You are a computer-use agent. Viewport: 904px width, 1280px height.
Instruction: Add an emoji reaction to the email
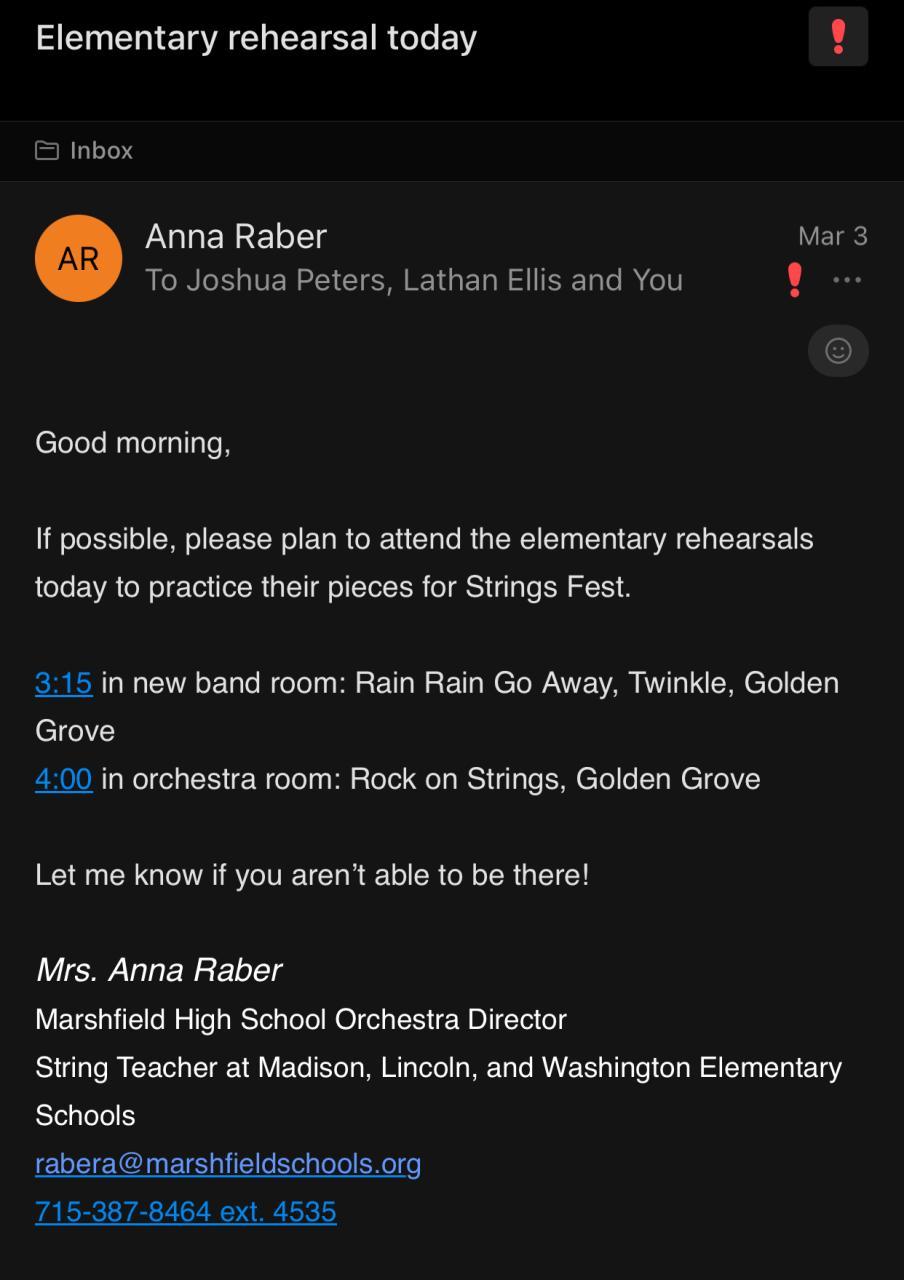pyautogui.click(x=838, y=351)
